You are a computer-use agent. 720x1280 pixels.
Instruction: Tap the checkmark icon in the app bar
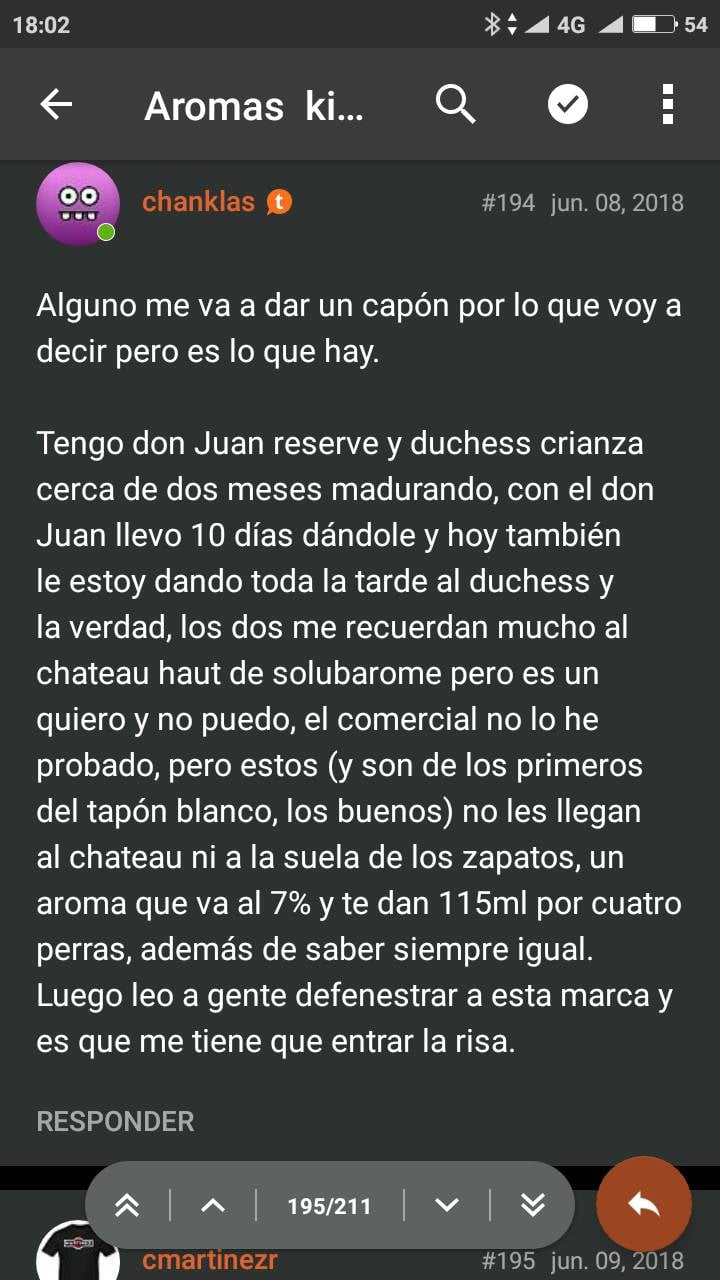pyautogui.click(x=568, y=104)
